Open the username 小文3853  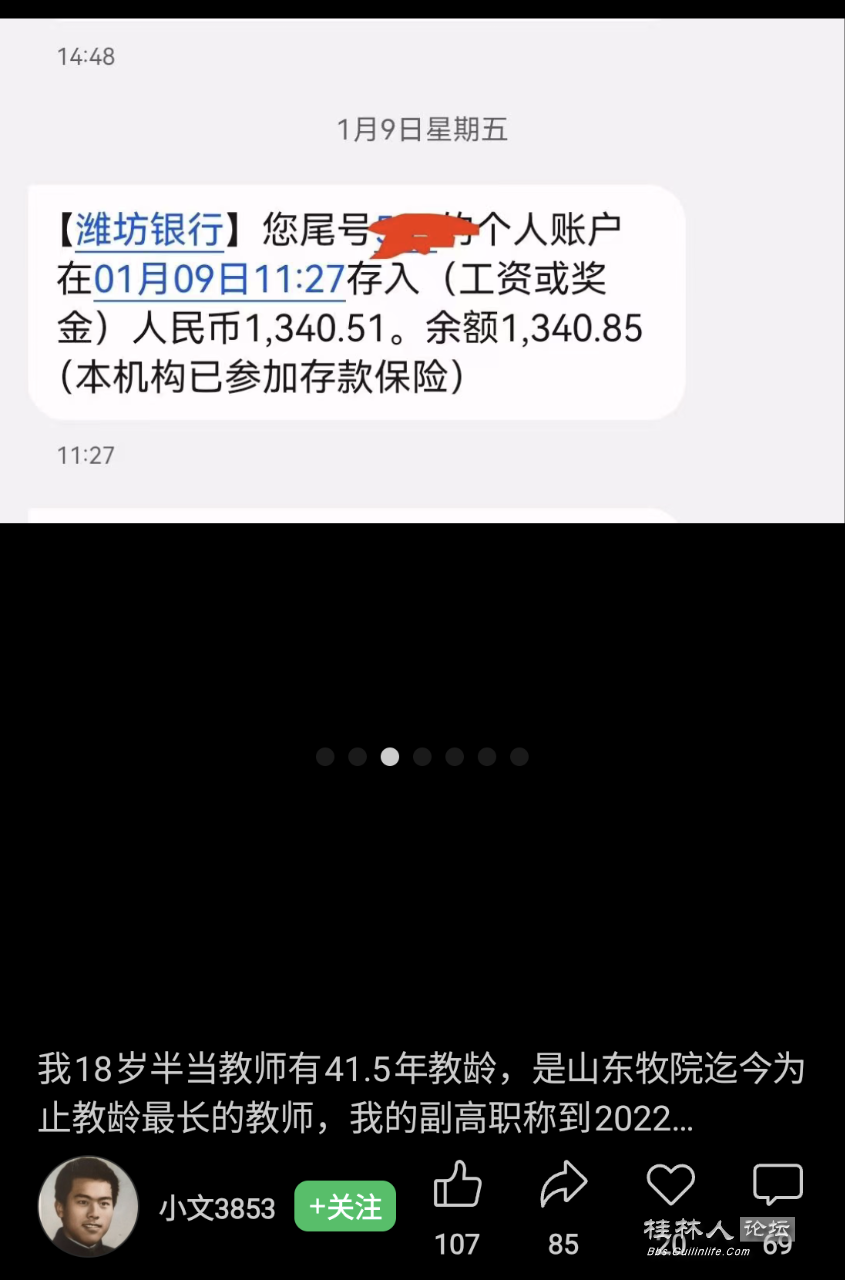coord(216,1208)
